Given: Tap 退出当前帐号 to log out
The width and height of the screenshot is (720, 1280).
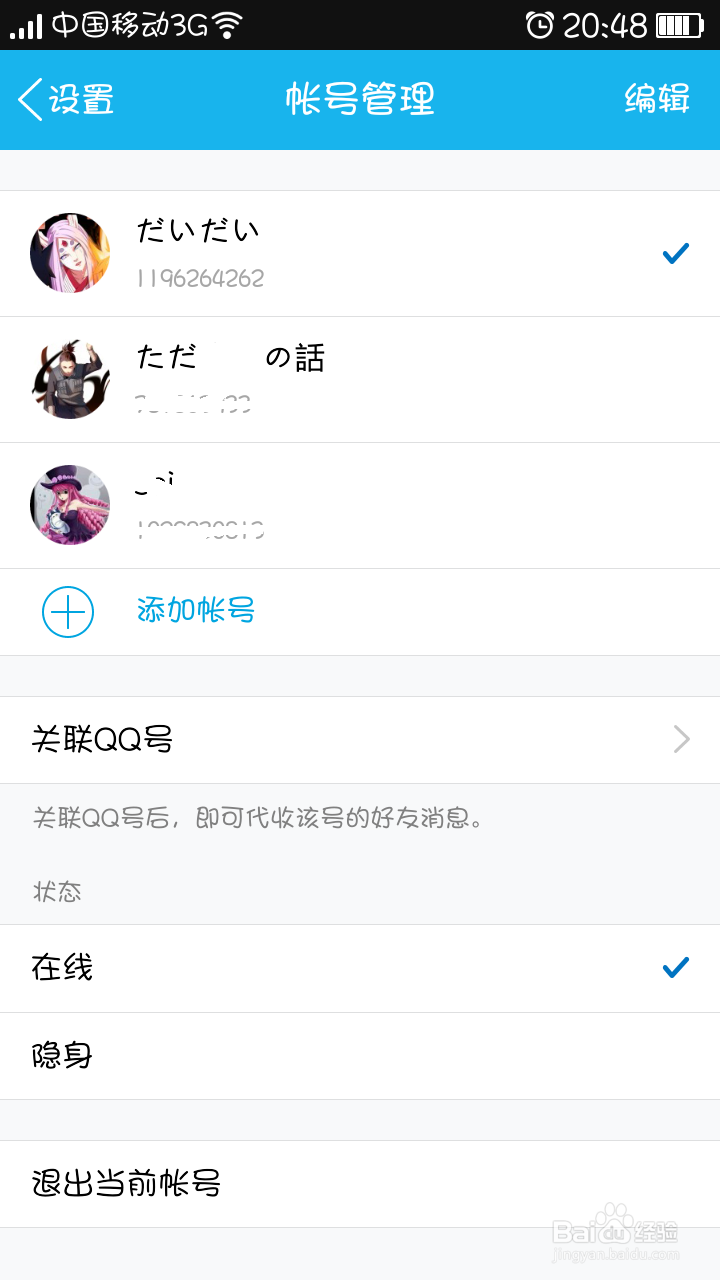Looking at the screenshot, I should 360,1184.
